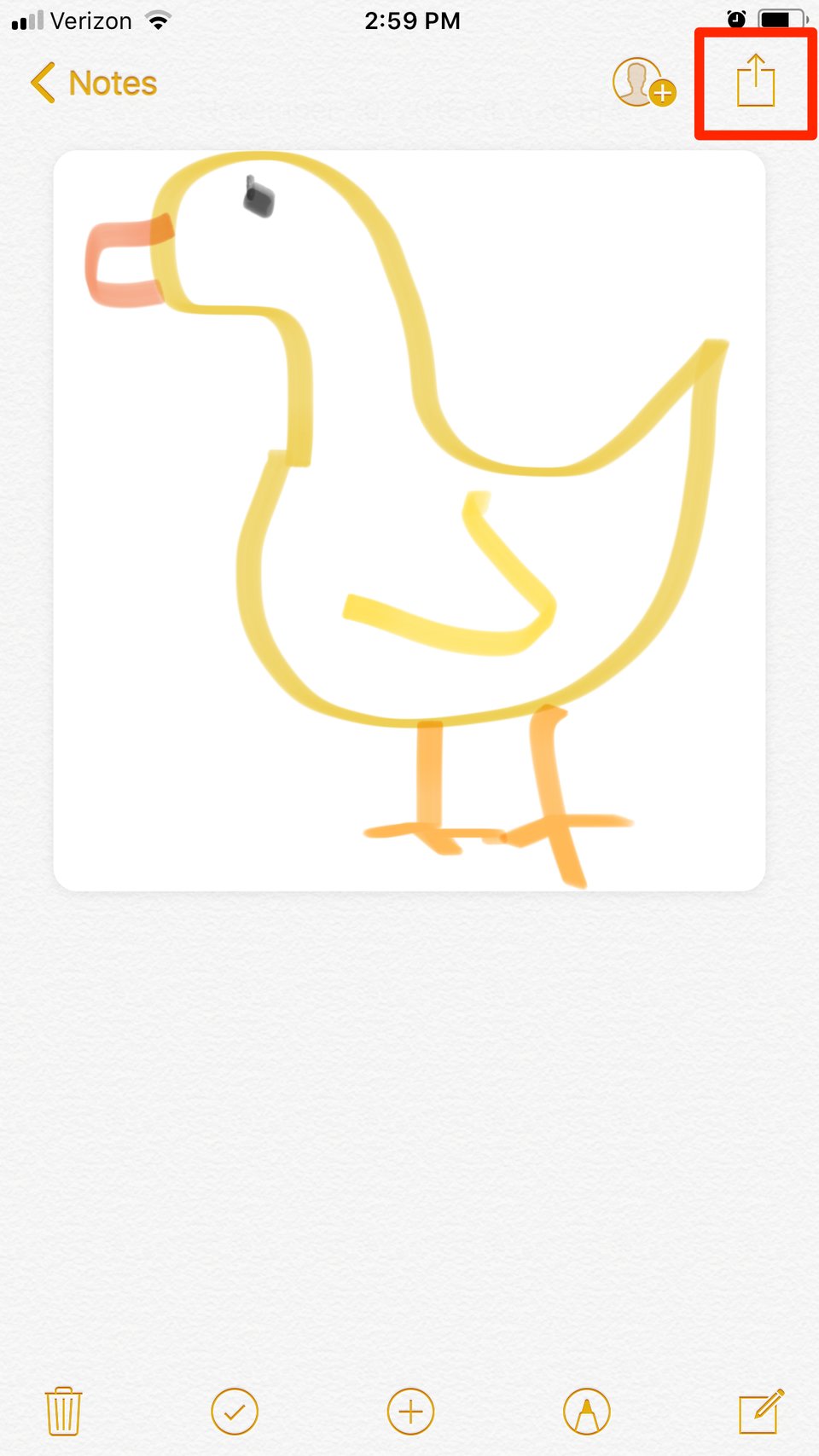The height and width of the screenshot is (1456, 819).
Task: Open the markup pen tool
Action: pyautogui.click(x=586, y=1411)
